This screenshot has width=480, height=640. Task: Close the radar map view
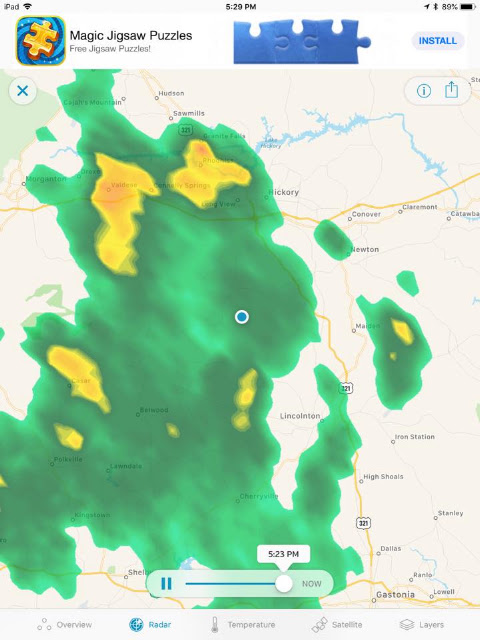click(x=23, y=91)
